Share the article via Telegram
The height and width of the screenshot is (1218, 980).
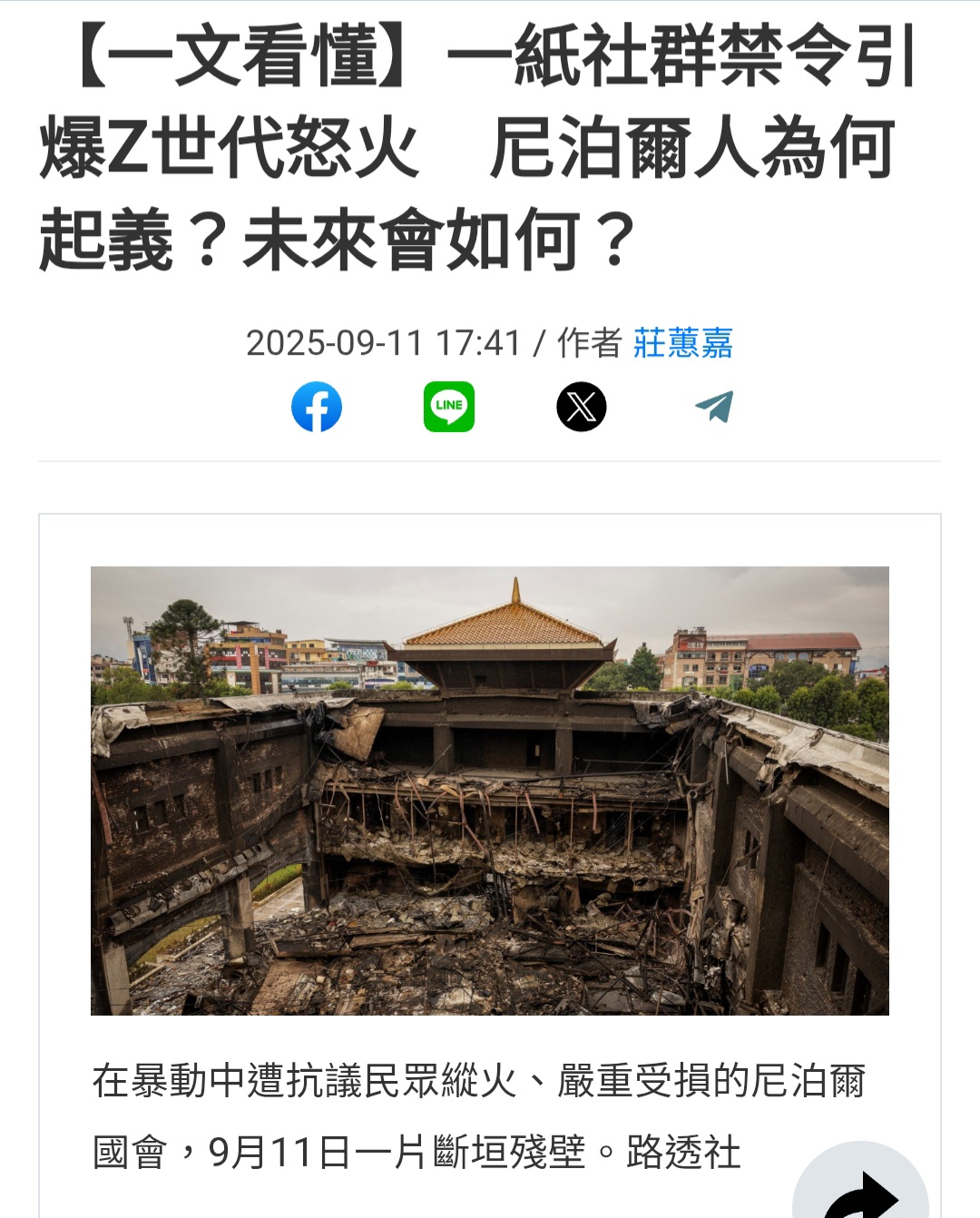coord(714,407)
